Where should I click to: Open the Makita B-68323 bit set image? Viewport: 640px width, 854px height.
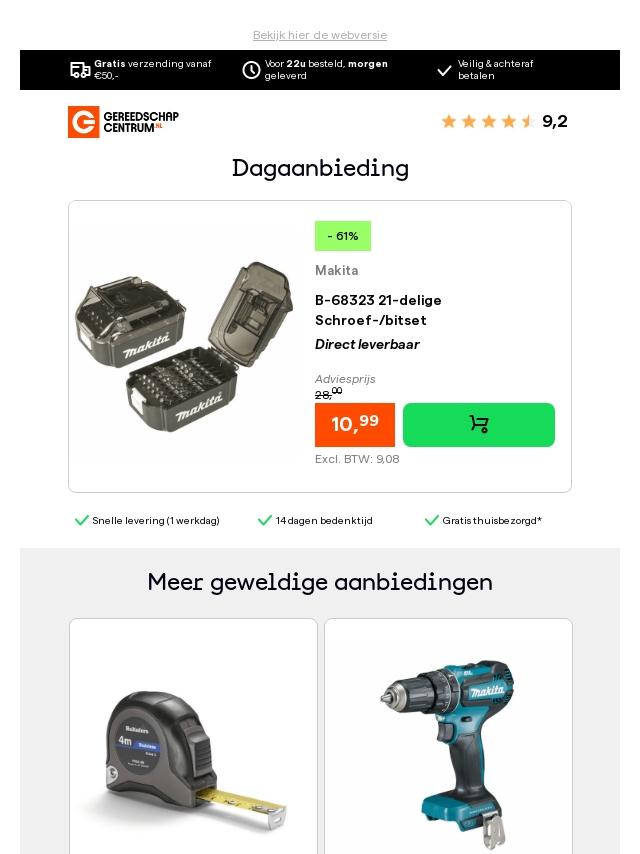(184, 346)
